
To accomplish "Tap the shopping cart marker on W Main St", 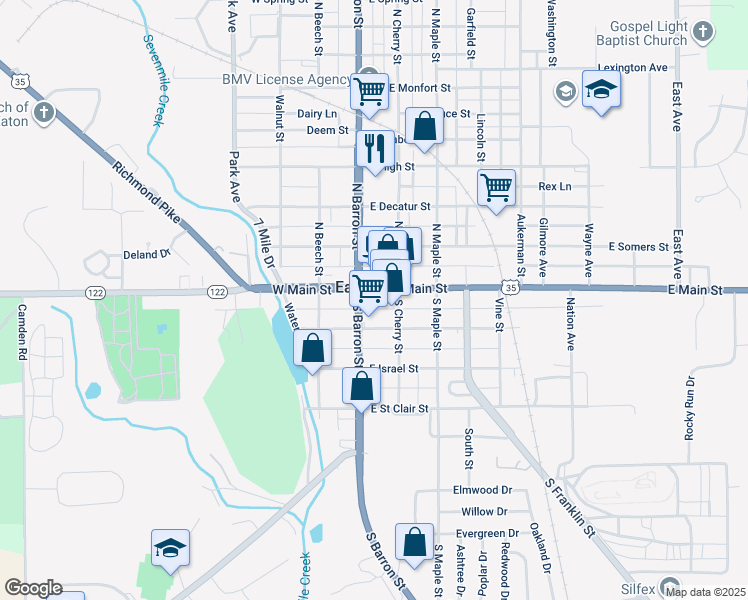I will point(368,288).
